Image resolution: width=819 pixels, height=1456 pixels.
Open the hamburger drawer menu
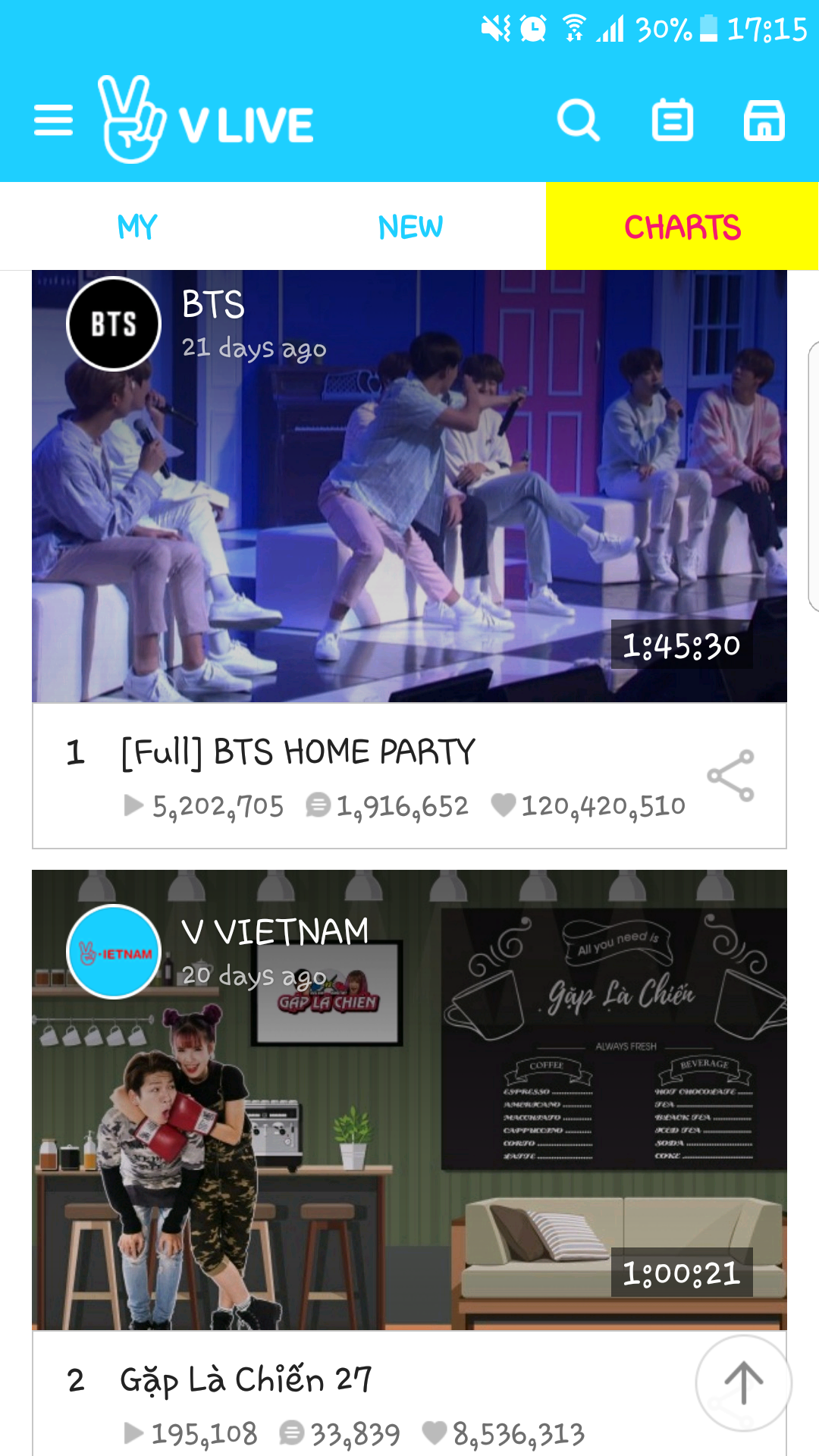tap(54, 121)
